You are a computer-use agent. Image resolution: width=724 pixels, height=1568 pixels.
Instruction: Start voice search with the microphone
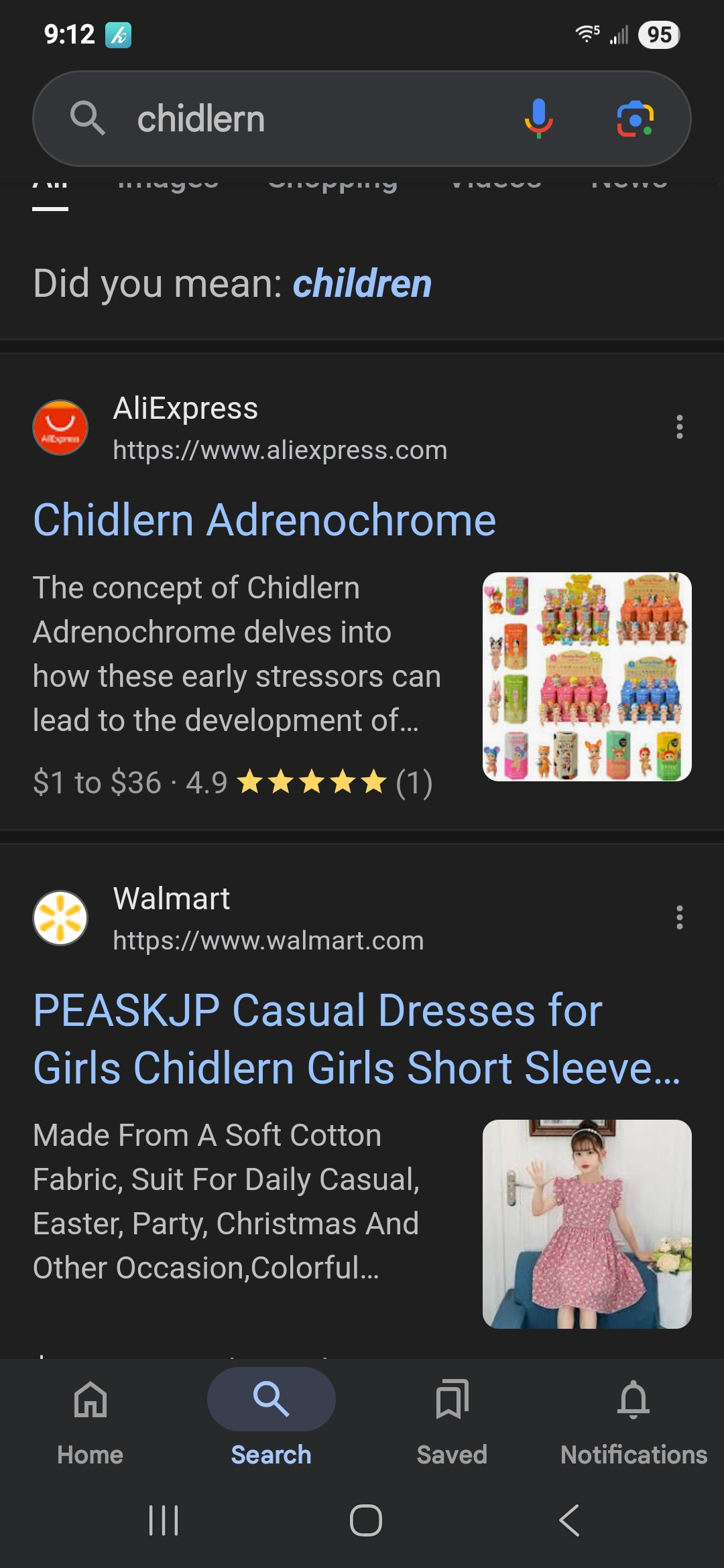click(538, 119)
